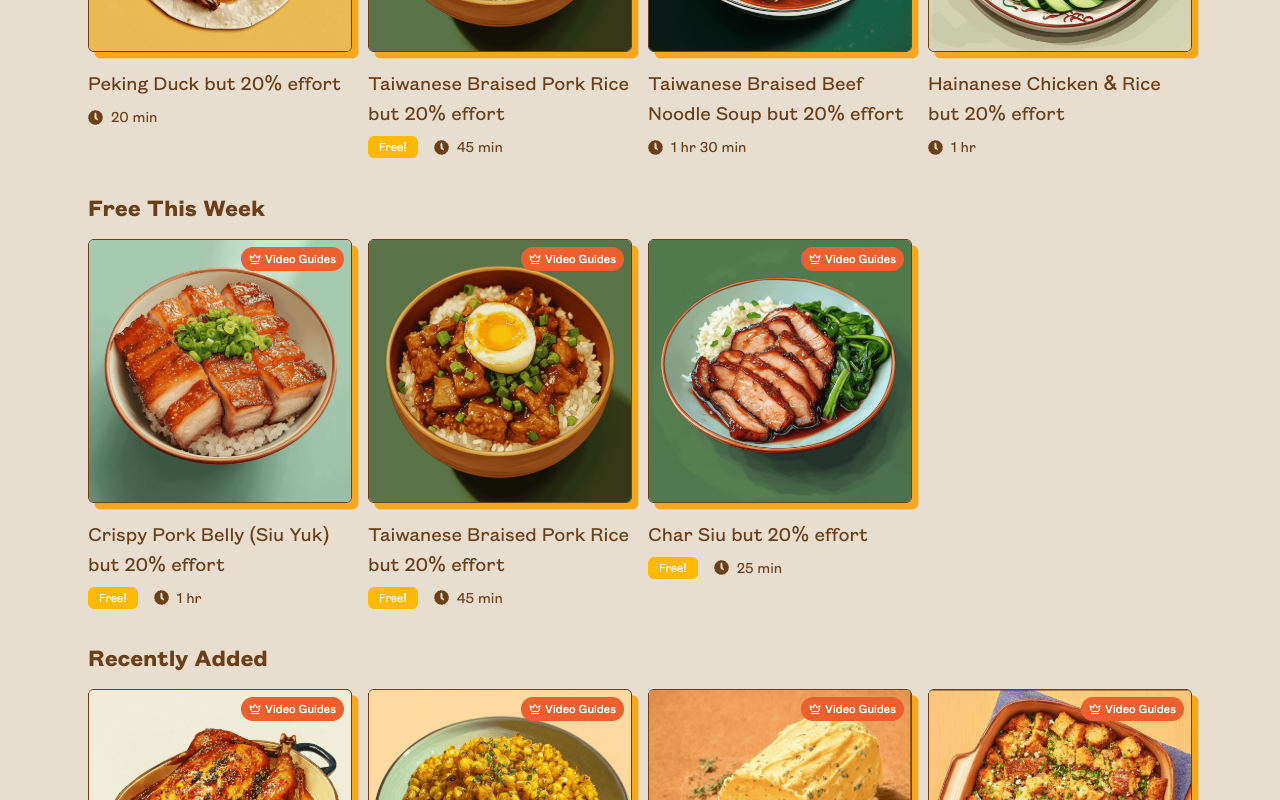This screenshot has height=800, width=1280.
Task: Open the Crispy Pork Belly (Siu Yuk) card
Action: 220,371
